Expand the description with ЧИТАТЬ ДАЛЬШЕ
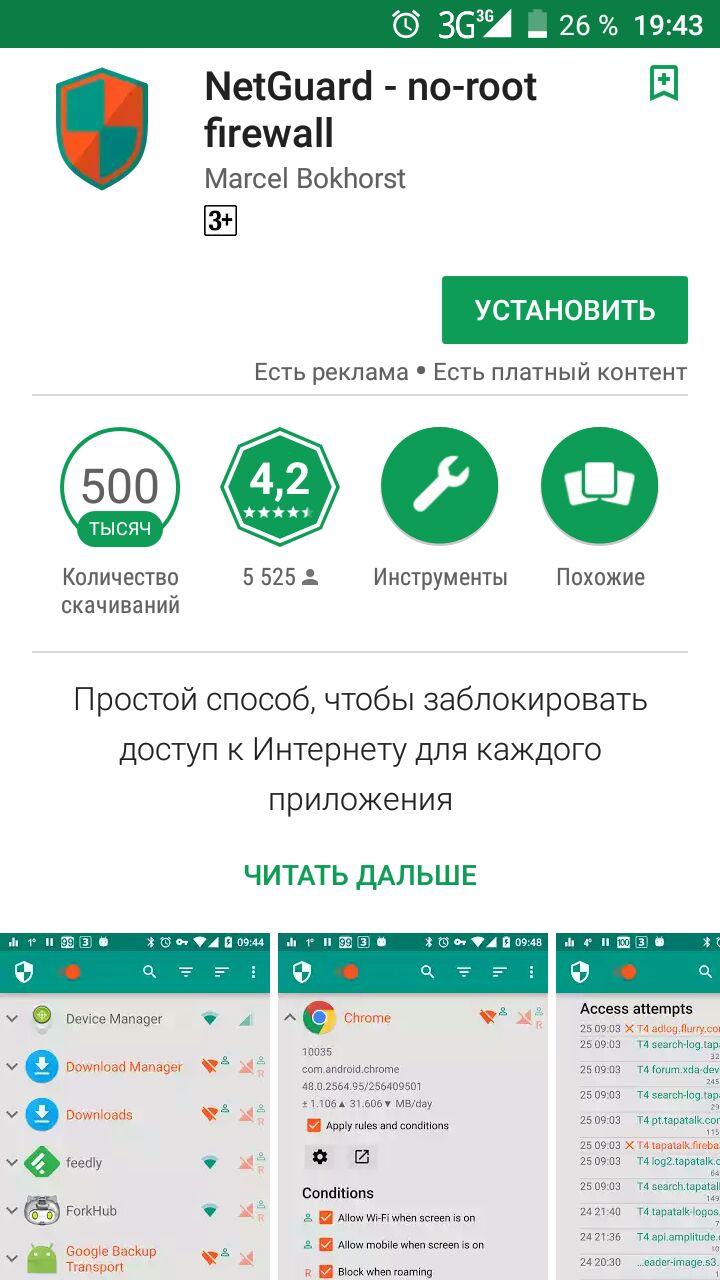Image resolution: width=720 pixels, height=1280 pixels. click(x=360, y=876)
